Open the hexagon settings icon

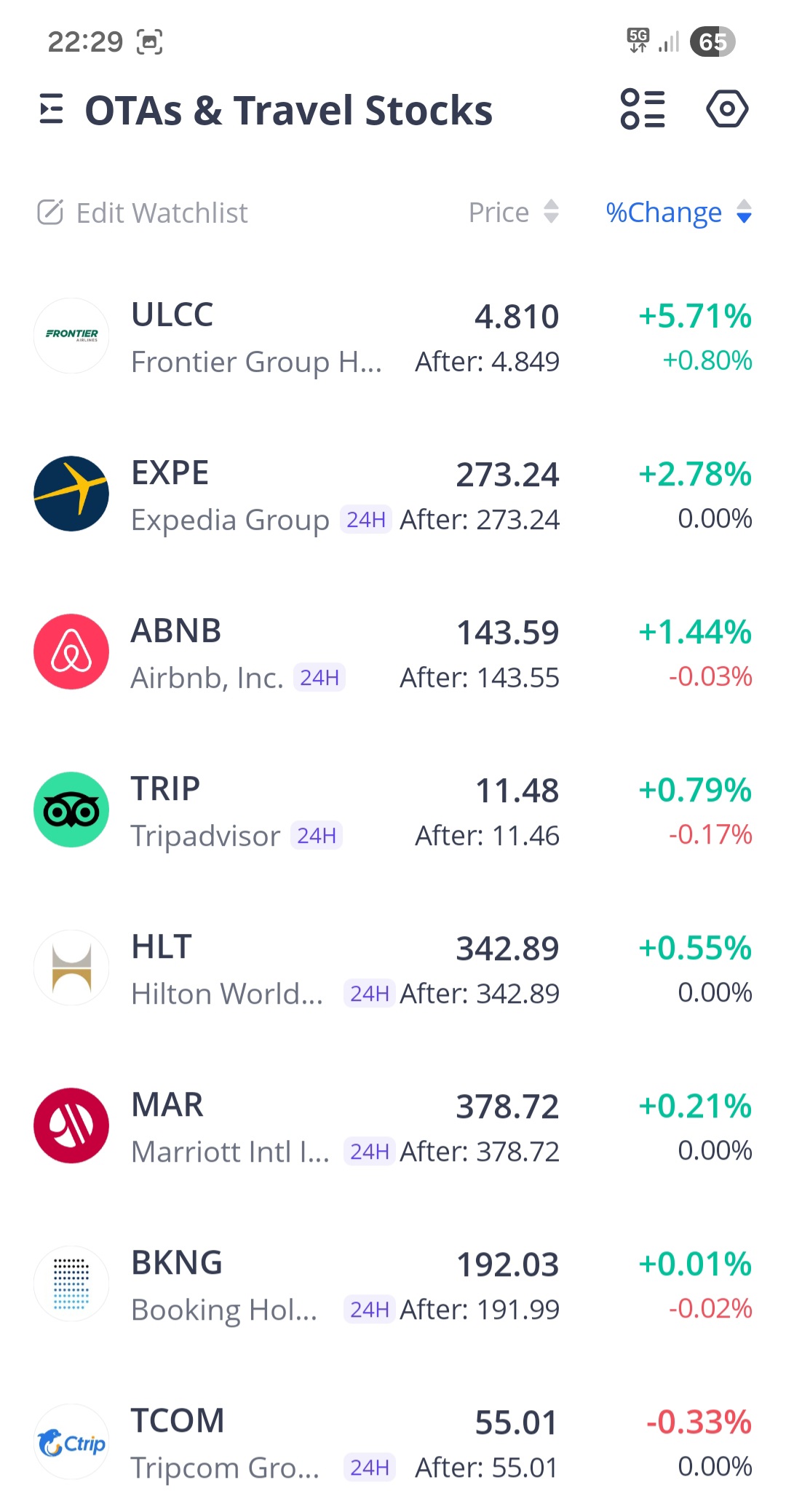(x=727, y=109)
